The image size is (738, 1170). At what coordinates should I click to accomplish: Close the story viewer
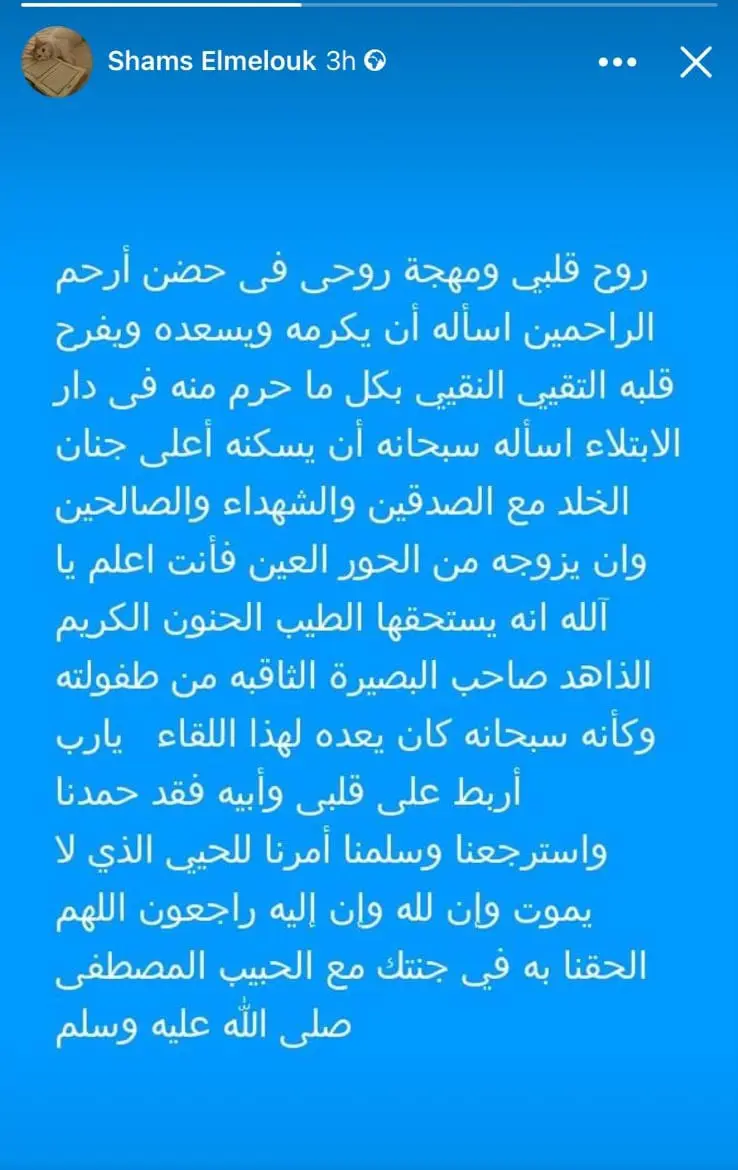(695, 62)
